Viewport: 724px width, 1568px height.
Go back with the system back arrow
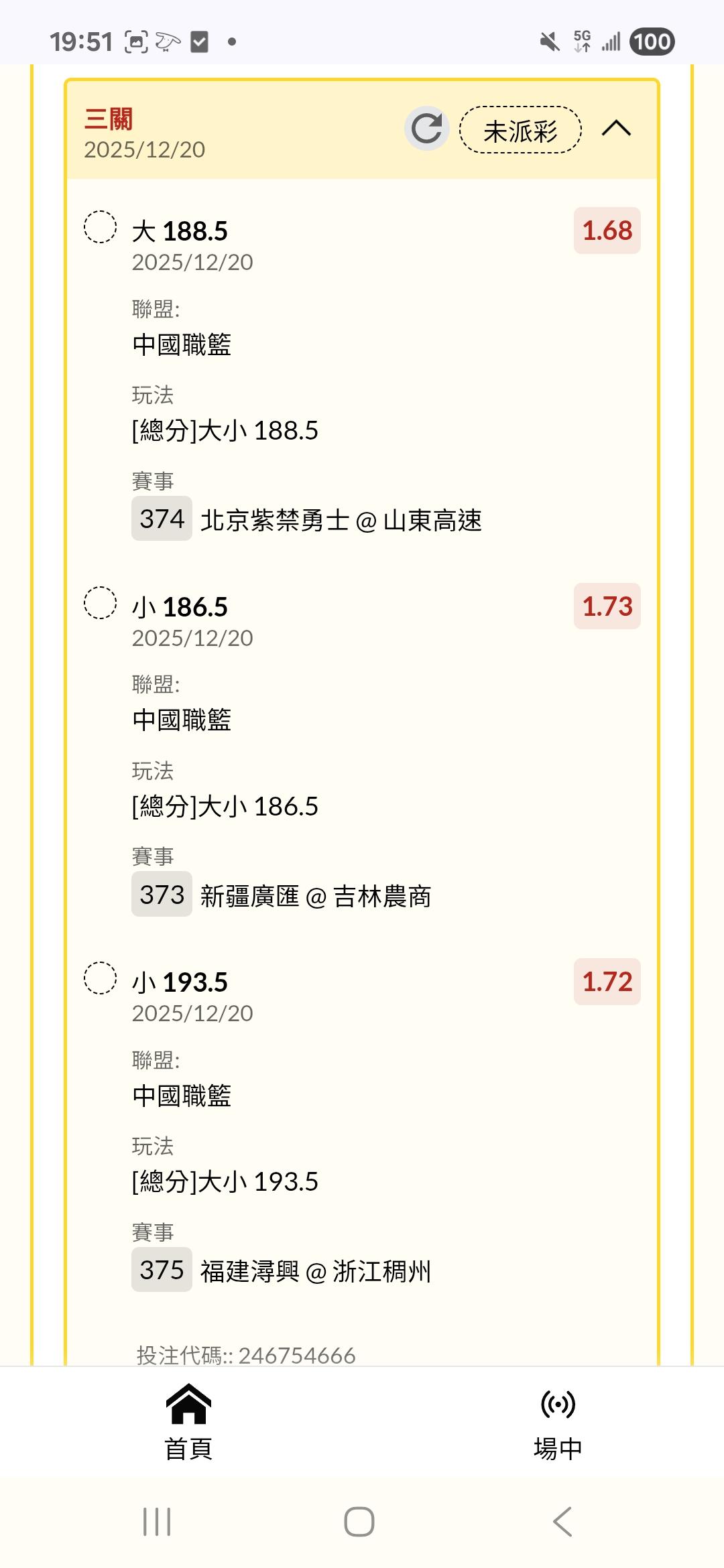[x=562, y=1522]
